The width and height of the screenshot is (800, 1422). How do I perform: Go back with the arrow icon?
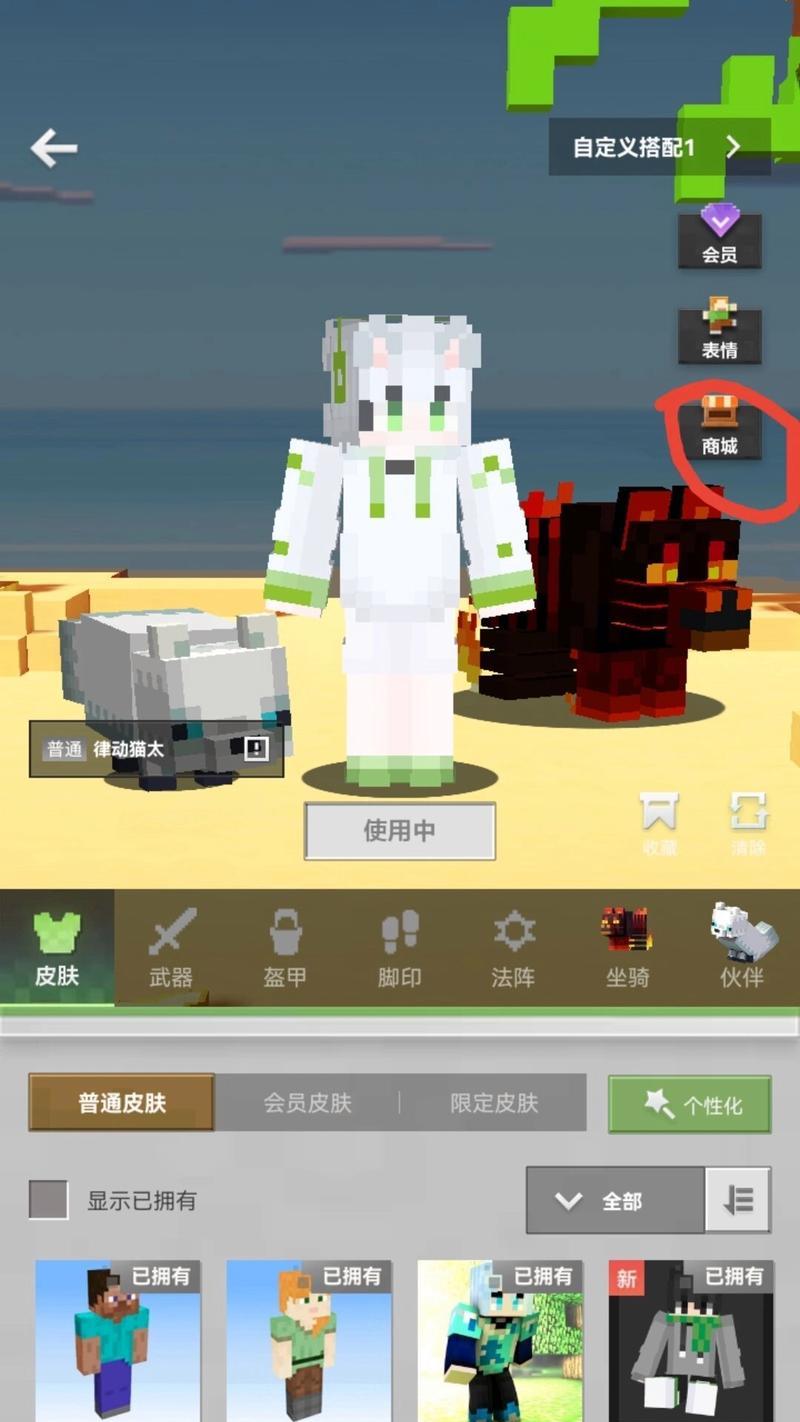(54, 149)
